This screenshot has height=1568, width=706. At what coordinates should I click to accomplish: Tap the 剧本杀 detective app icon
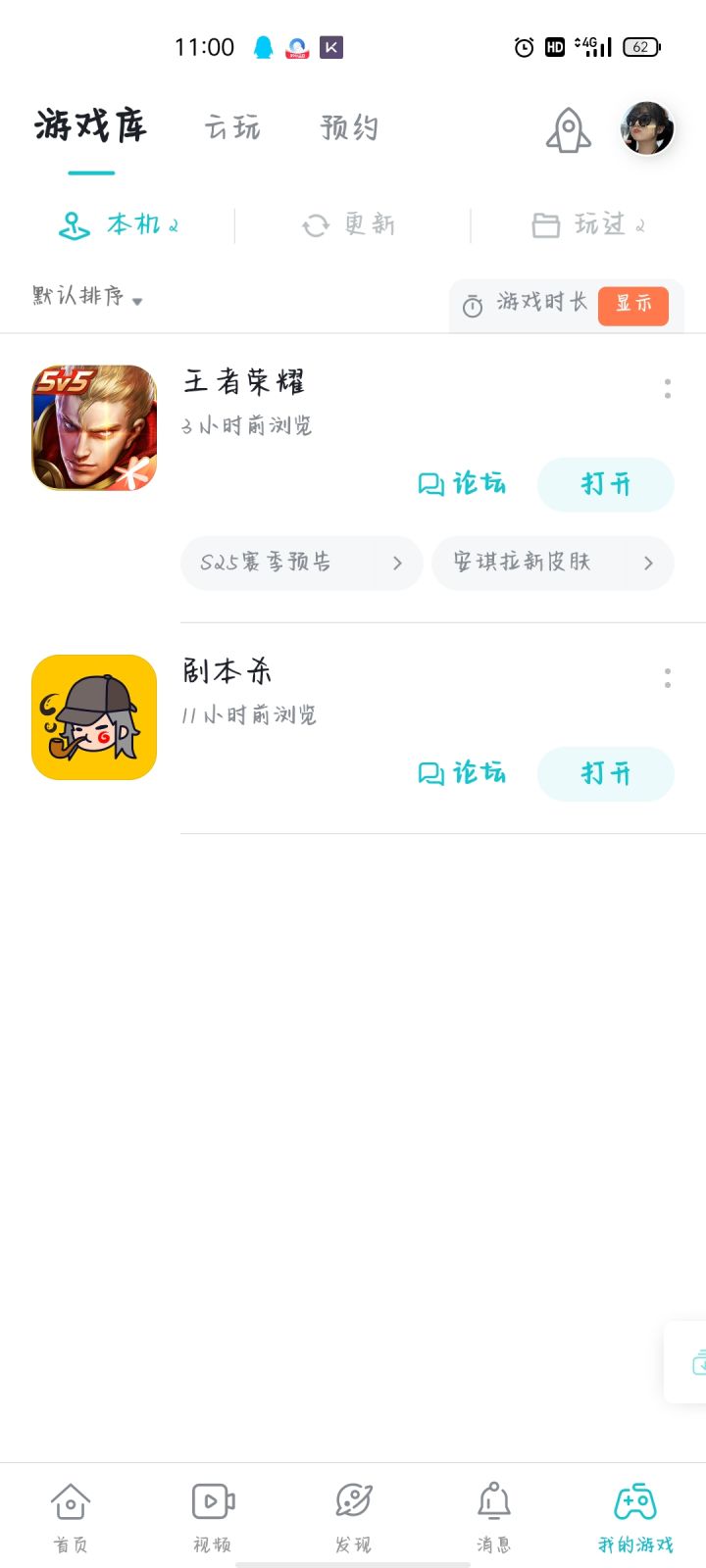93,715
